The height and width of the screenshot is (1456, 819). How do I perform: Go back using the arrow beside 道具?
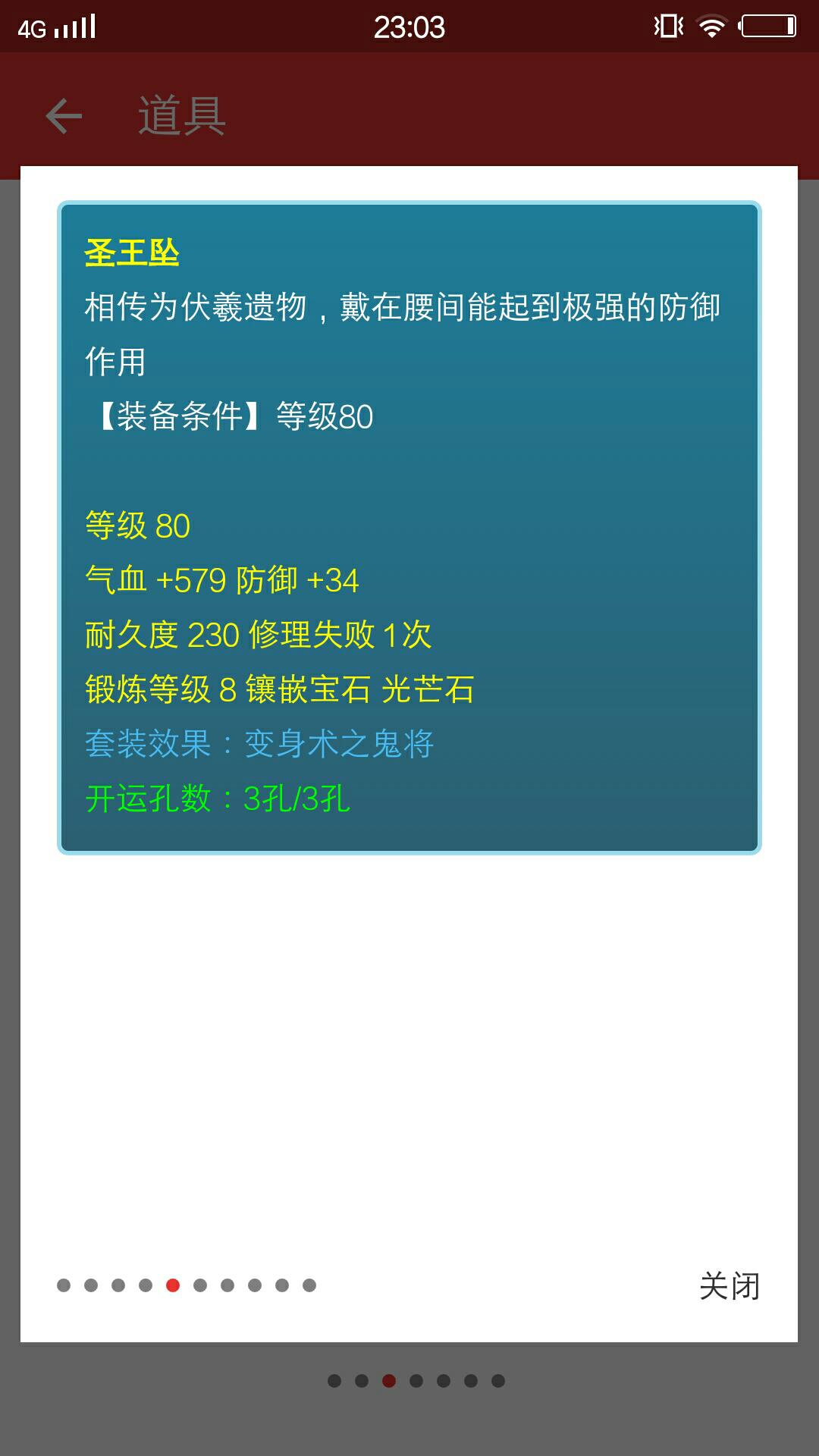tap(64, 116)
